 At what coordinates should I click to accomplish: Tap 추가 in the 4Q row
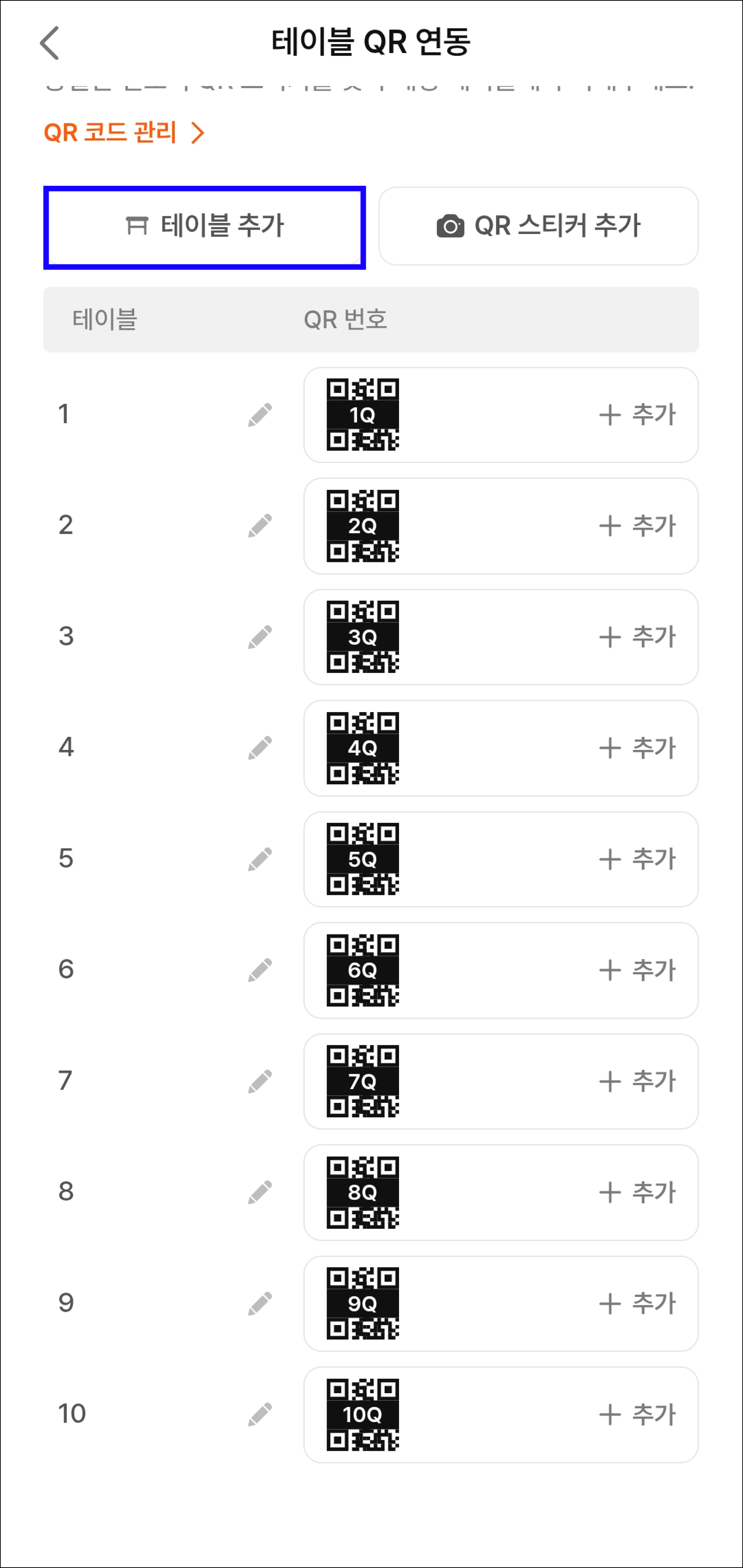coord(637,748)
